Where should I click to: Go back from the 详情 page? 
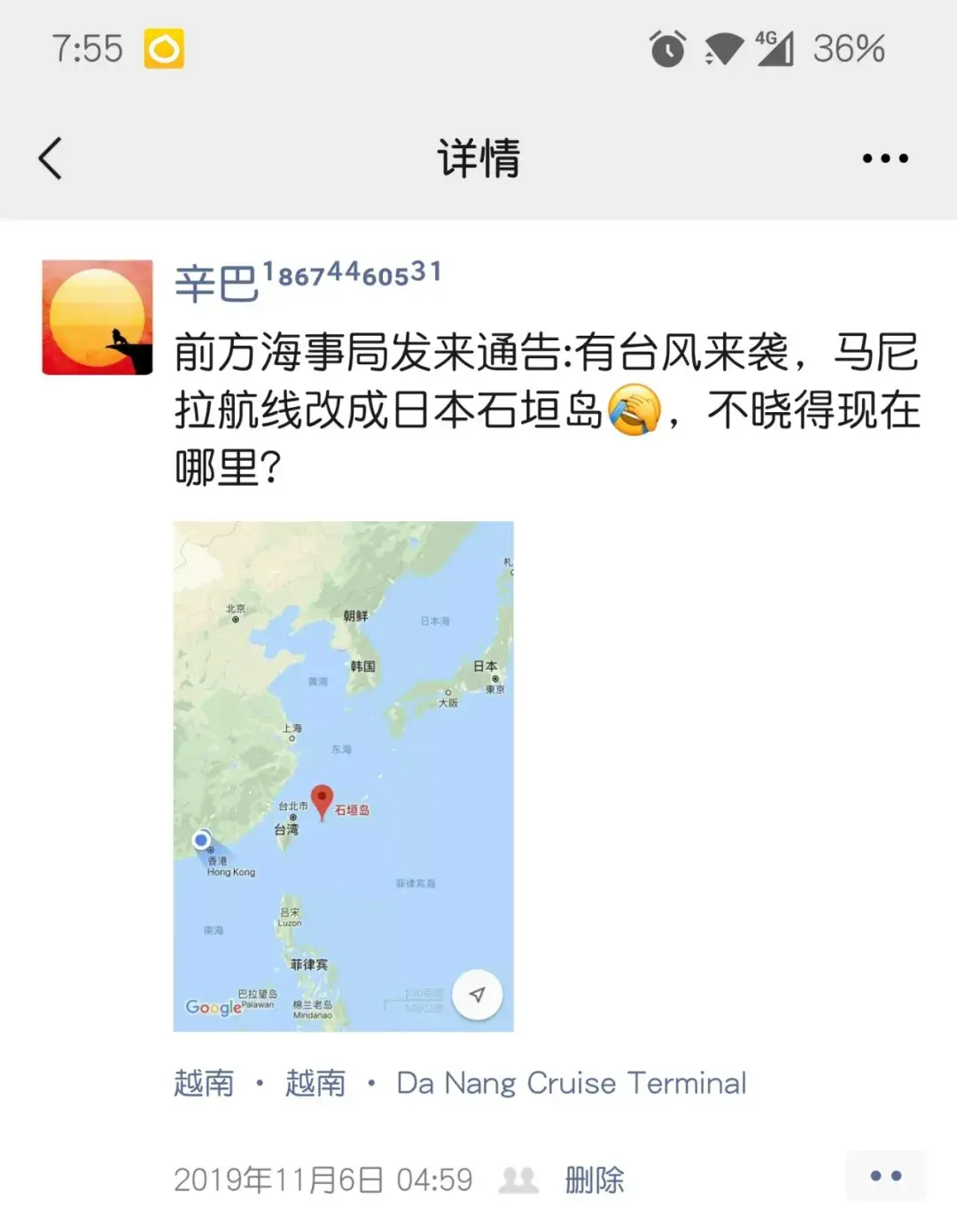[x=51, y=160]
